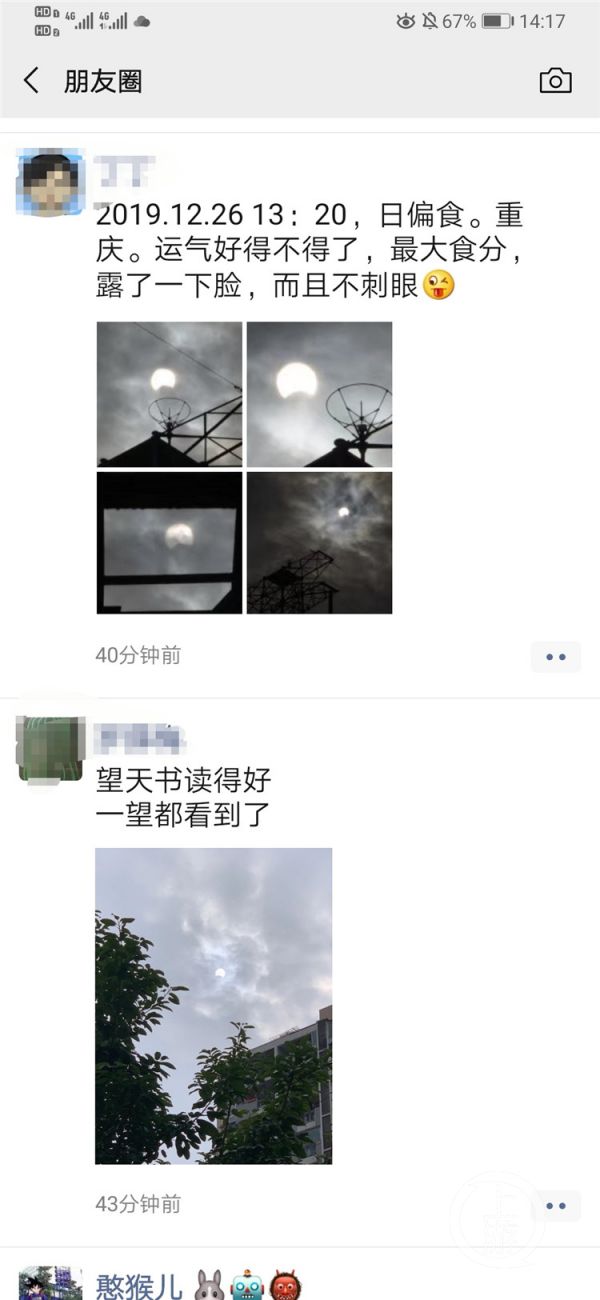Screen dimensions: 600x1300
Task: Open the sky photo under 望天书读得好
Action: point(213,1006)
